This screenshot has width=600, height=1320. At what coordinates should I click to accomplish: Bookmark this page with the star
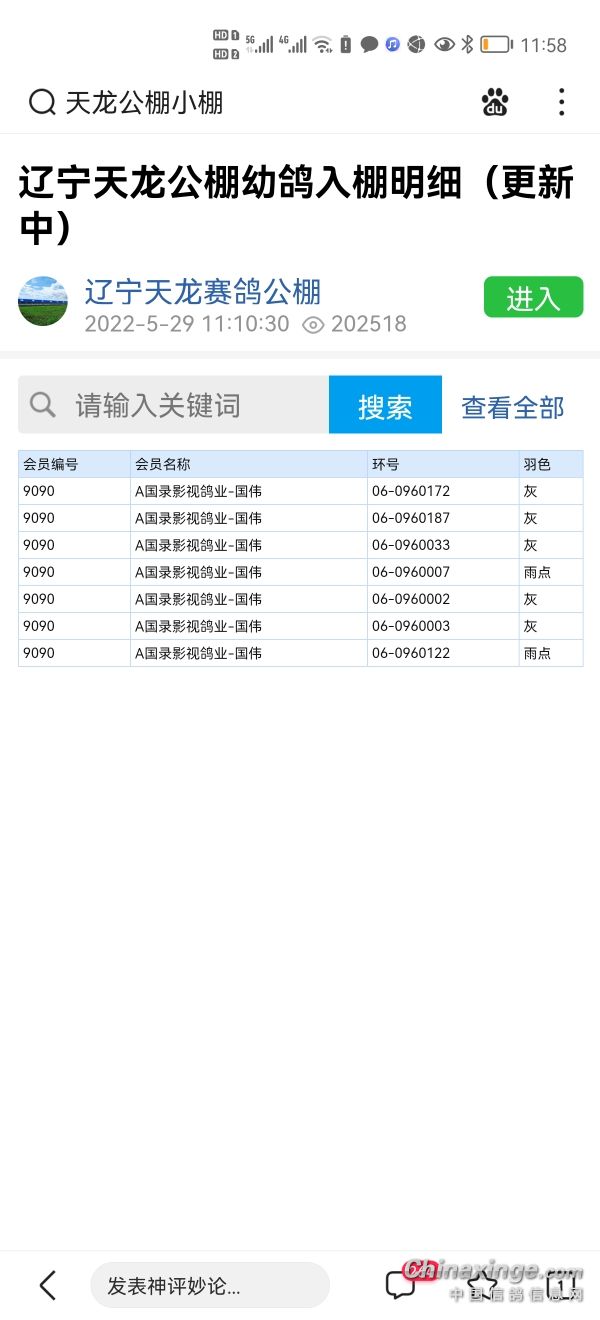482,1283
